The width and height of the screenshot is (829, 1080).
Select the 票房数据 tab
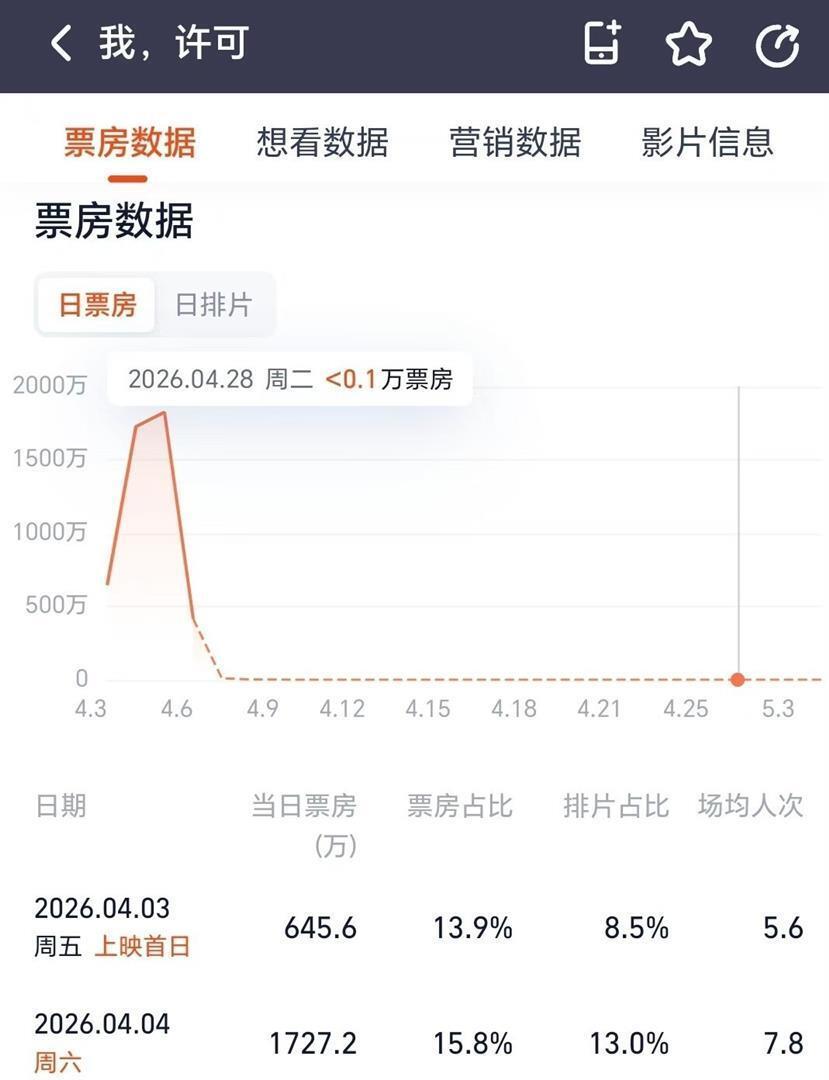(127, 143)
